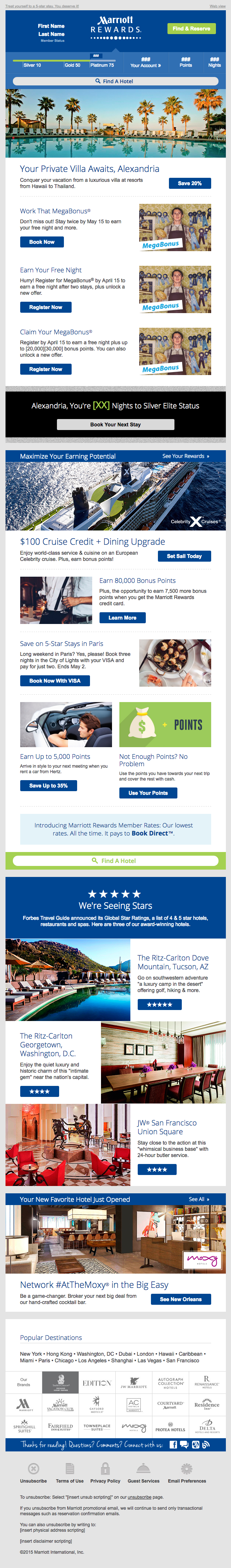Tap the Find & Reserve button
The height and width of the screenshot is (1568, 231).
tap(191, 29)
